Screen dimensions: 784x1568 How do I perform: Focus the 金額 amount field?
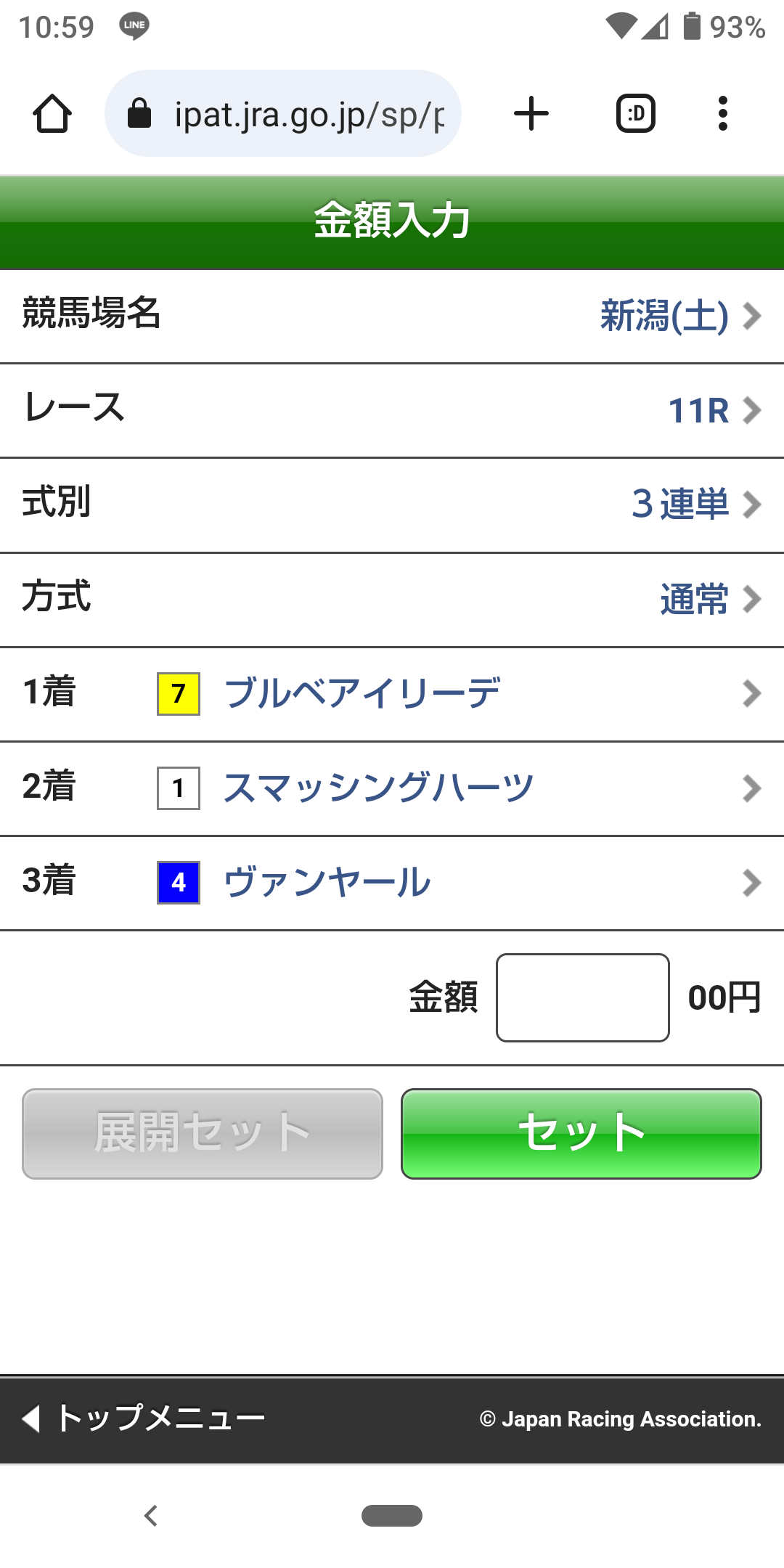pyautogui.click(x=582, y=997)
